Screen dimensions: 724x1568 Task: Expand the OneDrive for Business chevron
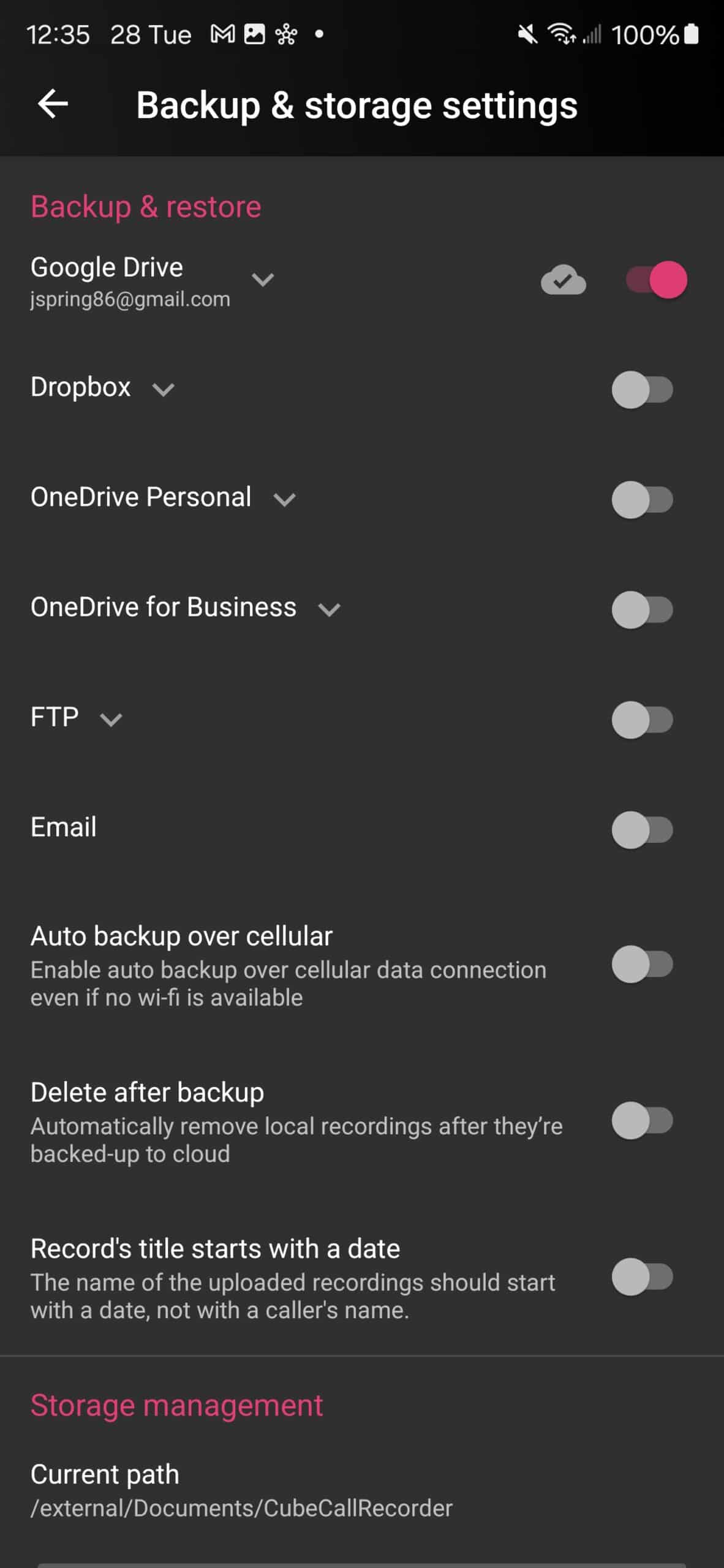(x=329, y=609)
